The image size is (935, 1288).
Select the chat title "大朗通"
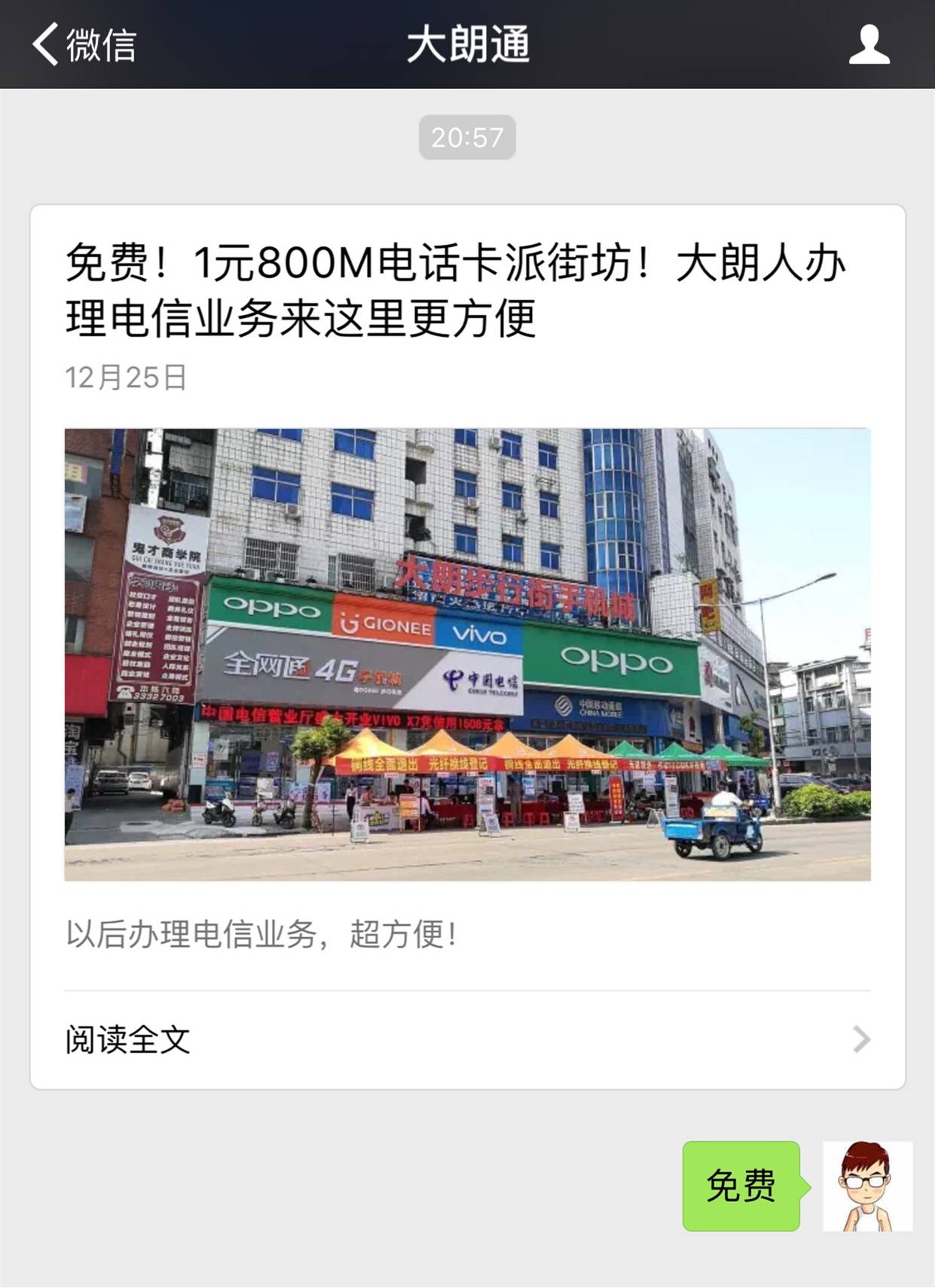pos(467,45)
